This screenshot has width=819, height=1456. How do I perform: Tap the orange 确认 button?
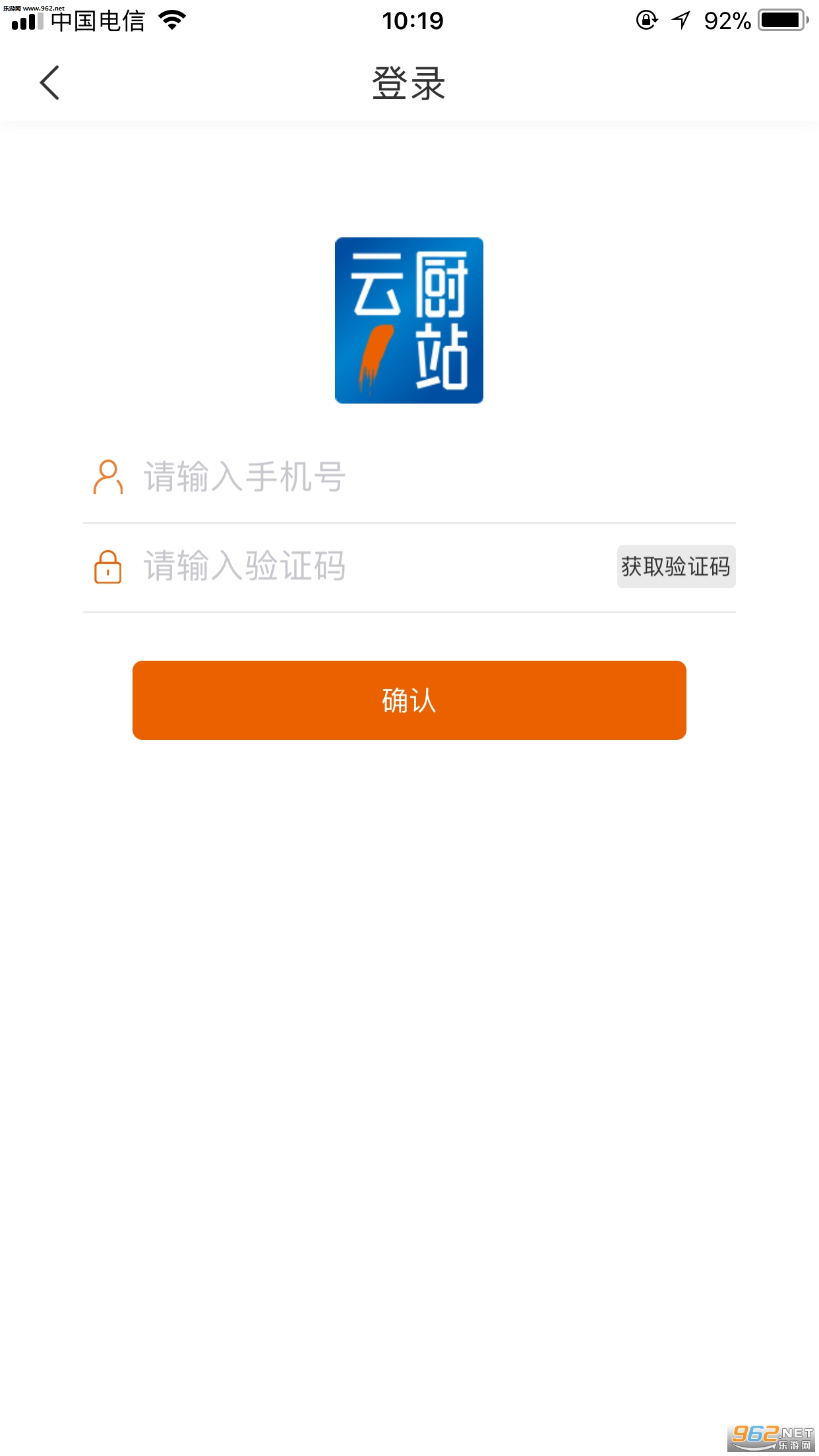coord(409,700)
